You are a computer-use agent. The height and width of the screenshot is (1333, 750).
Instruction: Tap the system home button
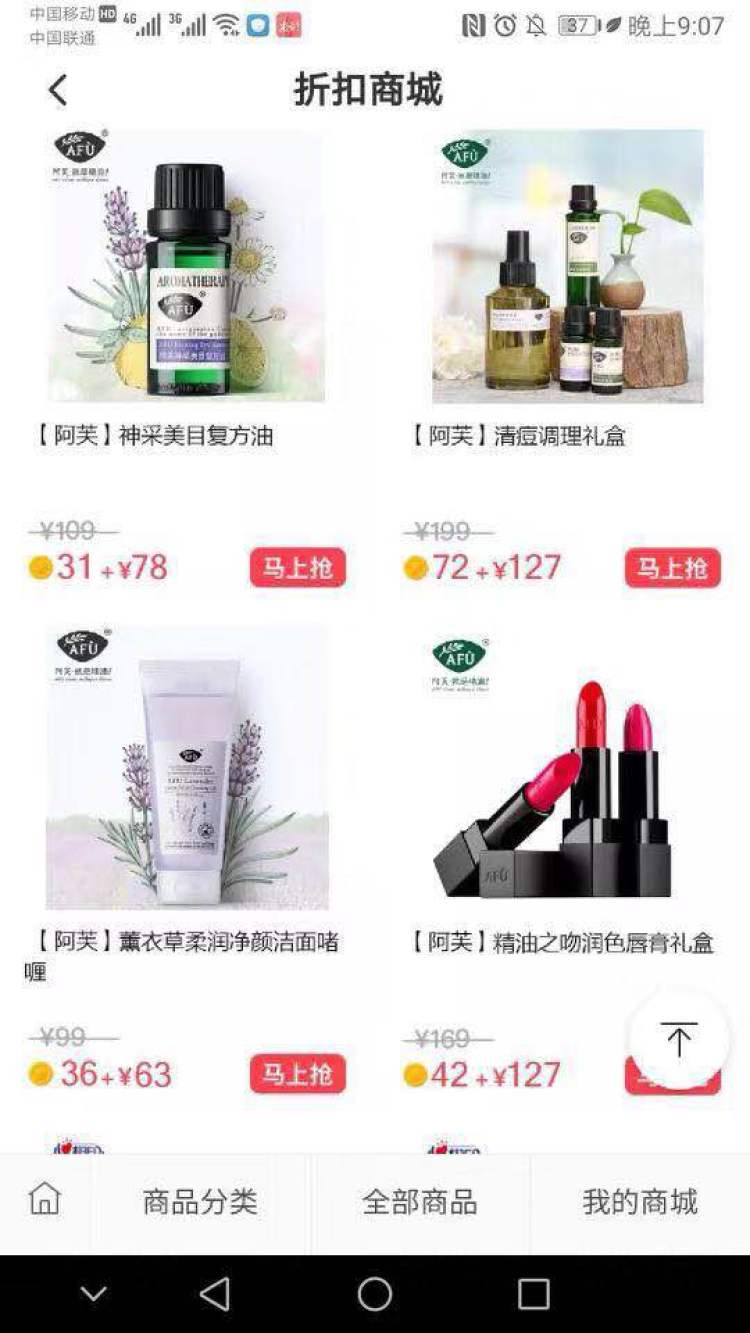(x=375, y=1294)
